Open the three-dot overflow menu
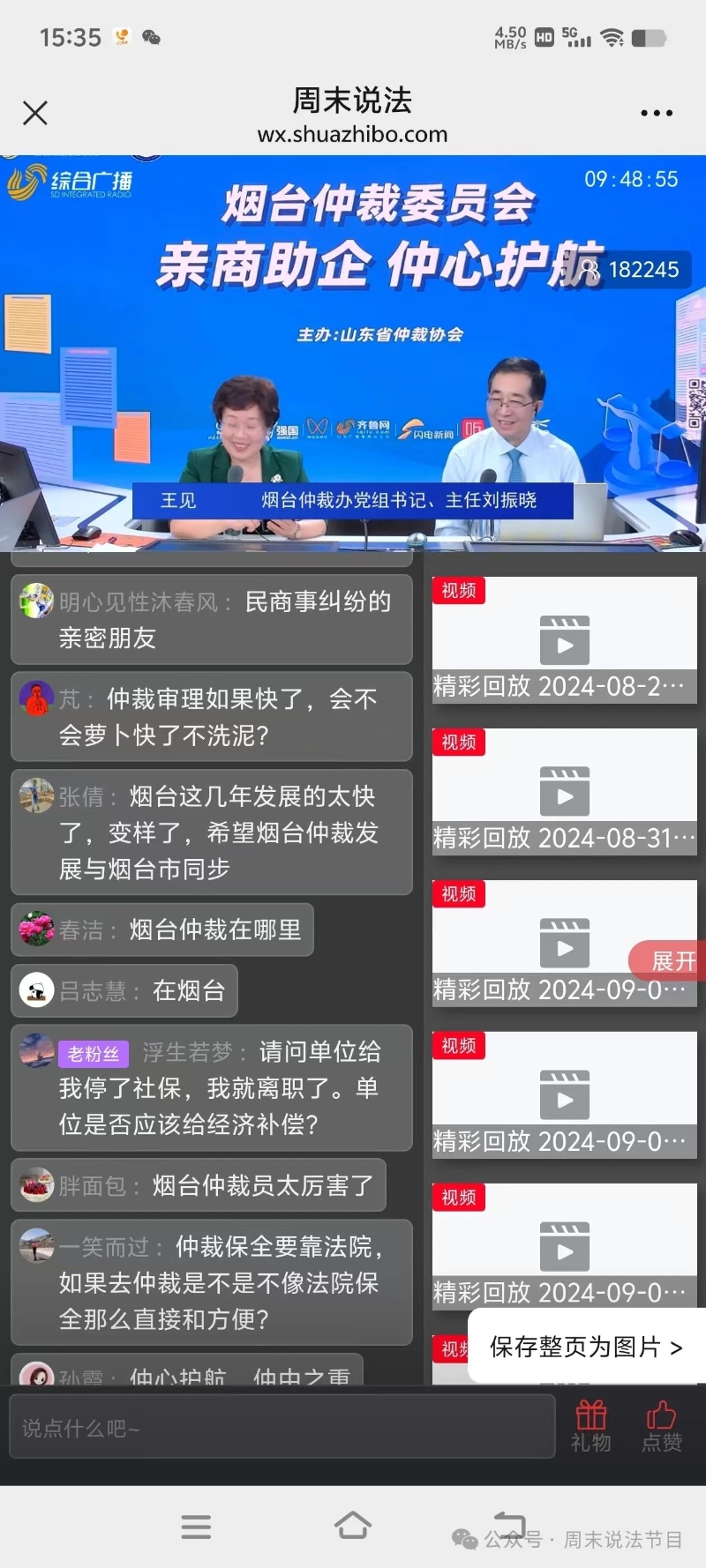The image size is (706, 1568). coord(657,113)
